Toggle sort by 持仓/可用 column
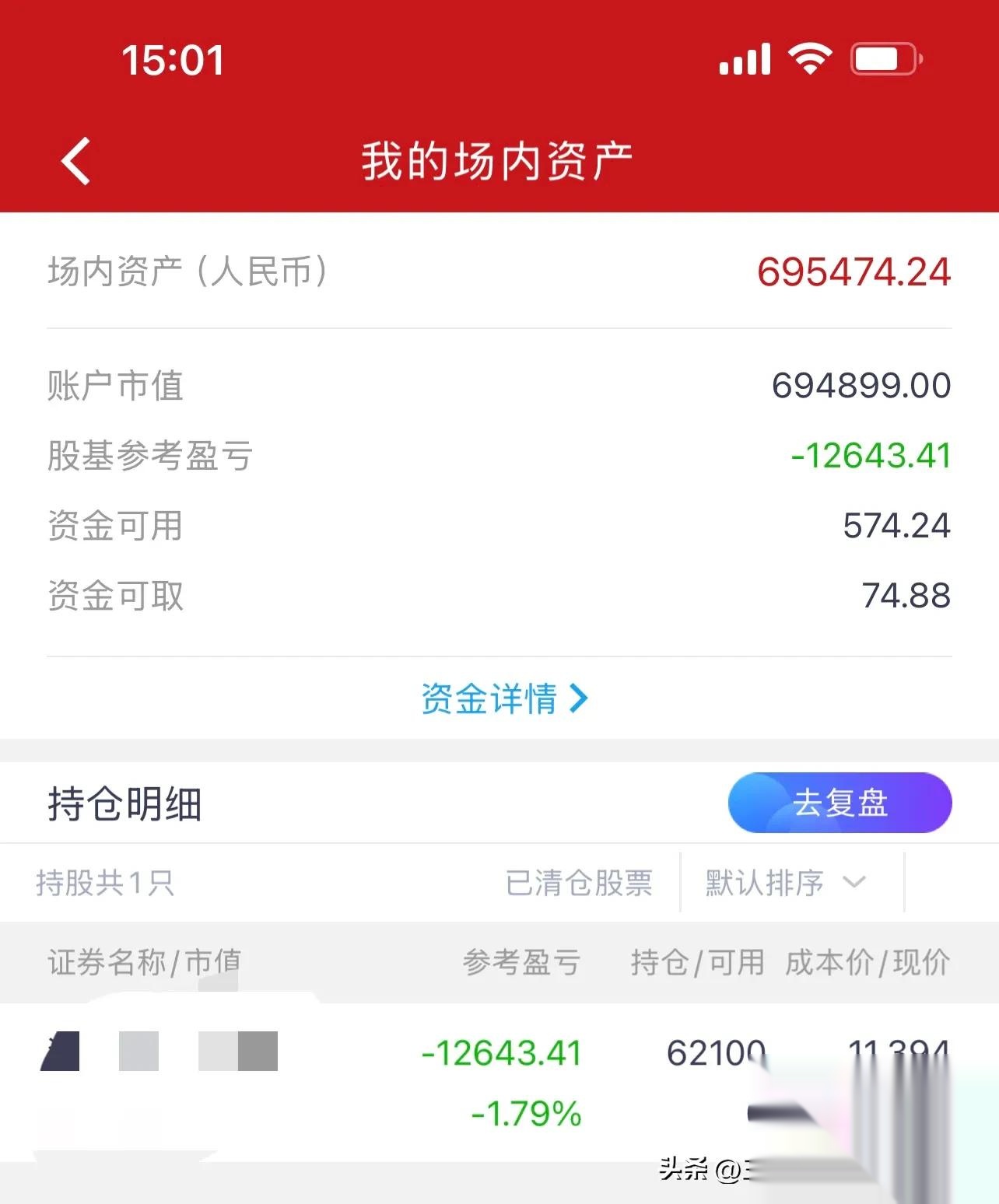 point(698,962)
